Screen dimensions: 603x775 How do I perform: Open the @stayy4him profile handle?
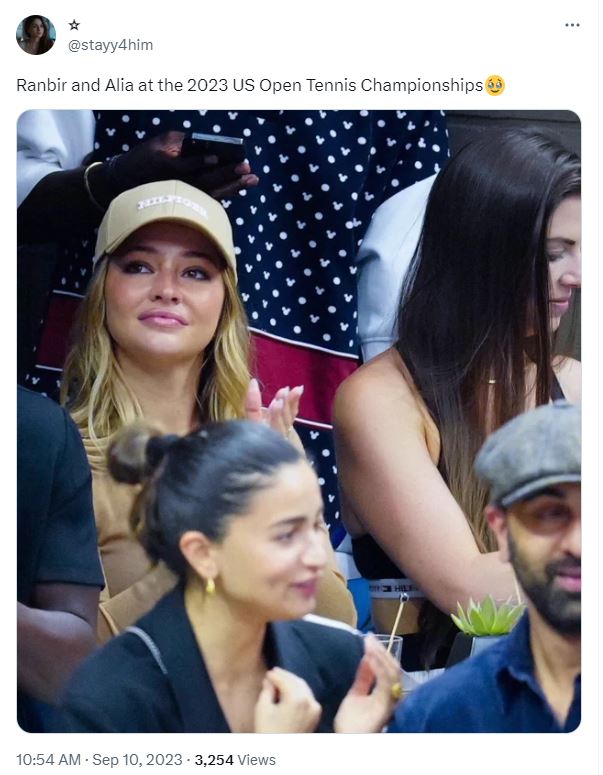(x=110, y=45)
